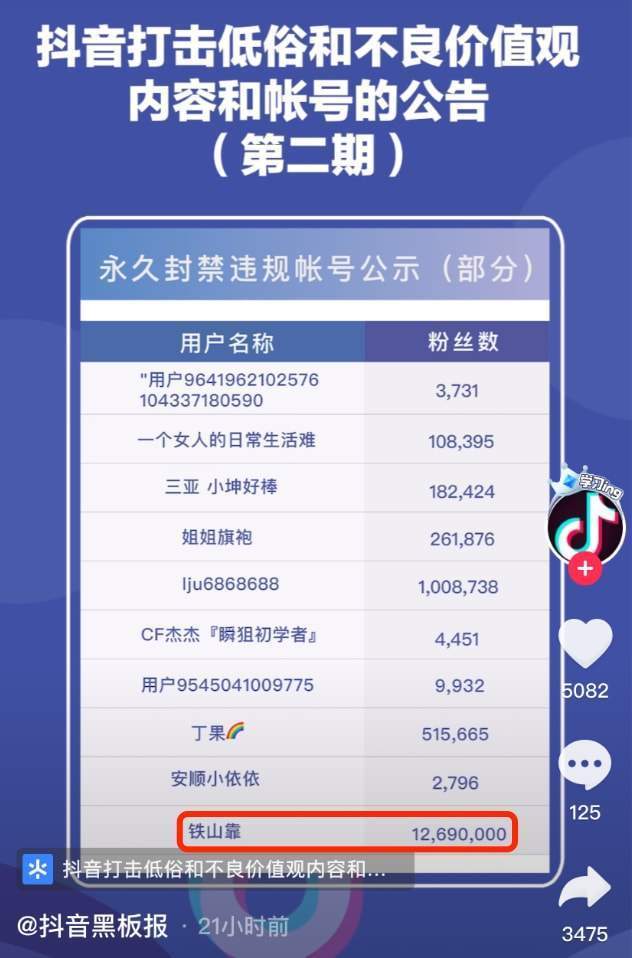Image resolution: width=632 pixels, height=958 pixels.
Task: Open the comments on this video
Action: click(x=585, y=767)
